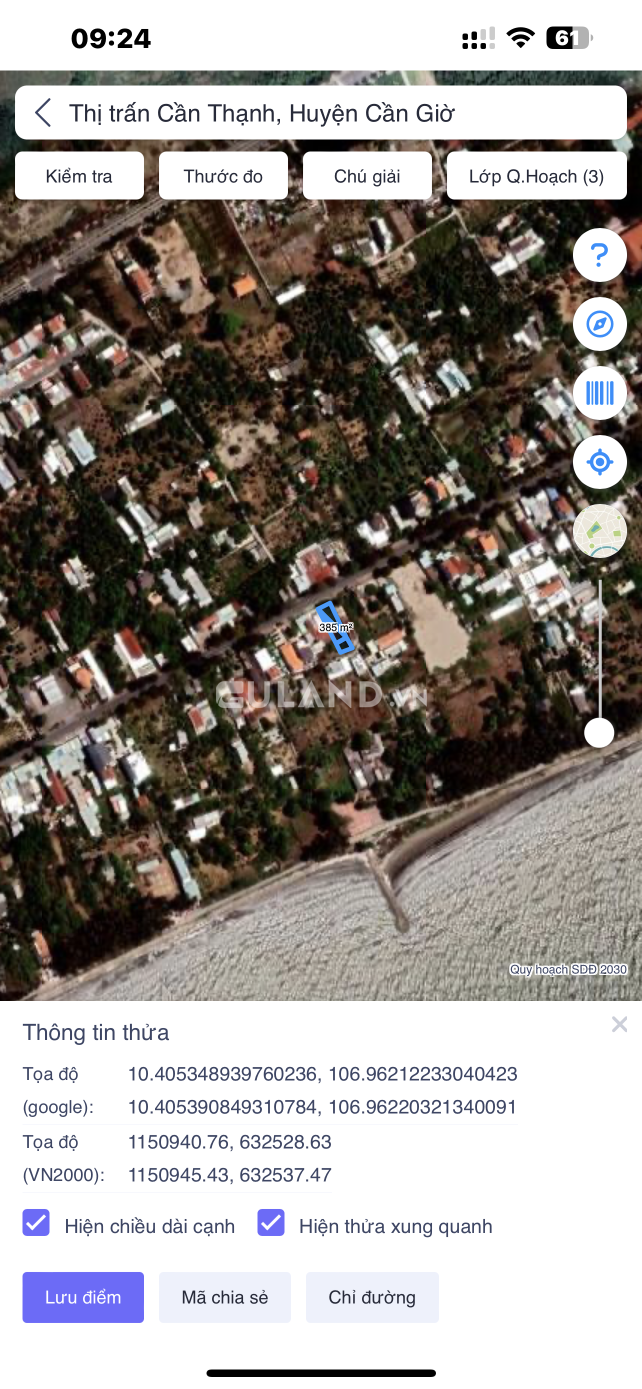Tap the overlay opacity slider handle
This screenshot has height=1389, width=642.
599,733
